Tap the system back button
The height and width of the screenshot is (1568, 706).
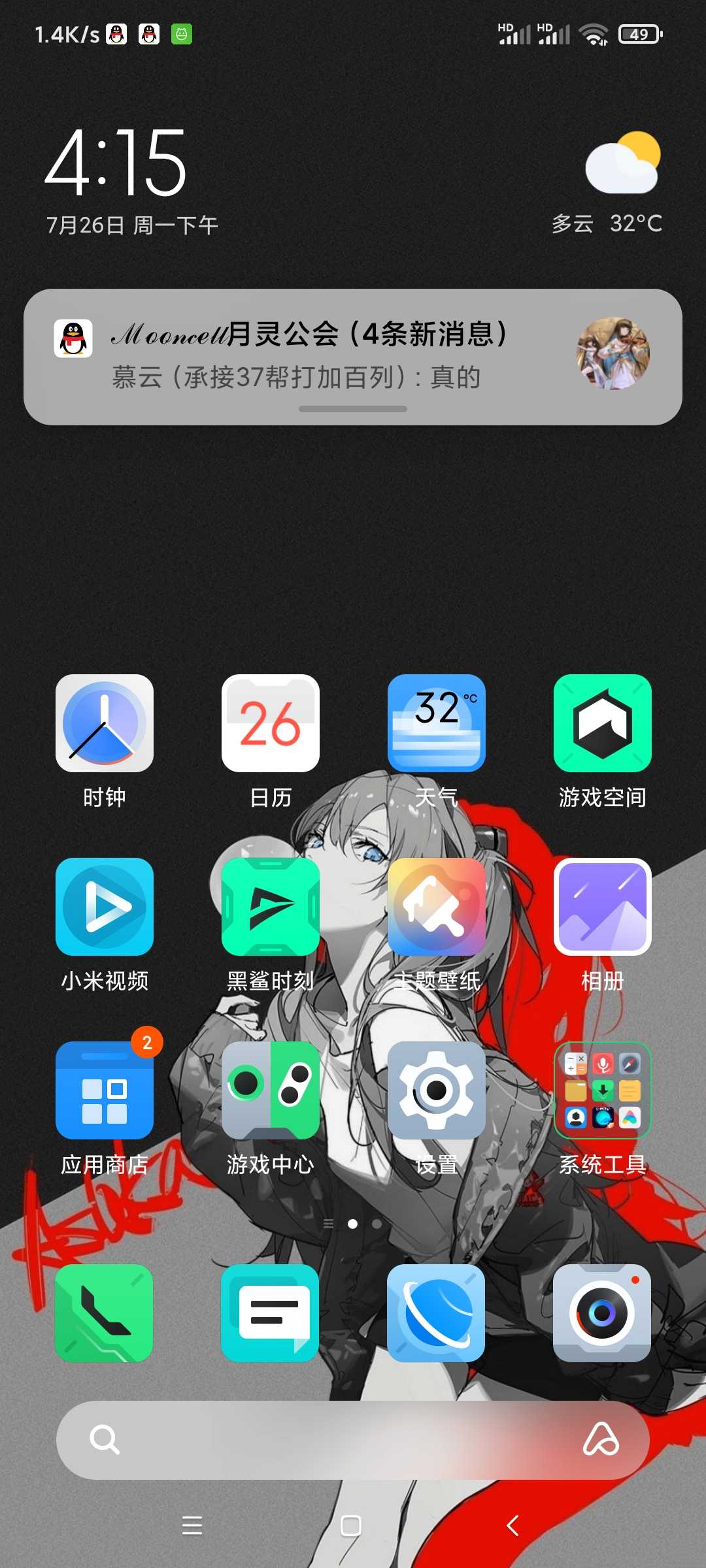513,1526
